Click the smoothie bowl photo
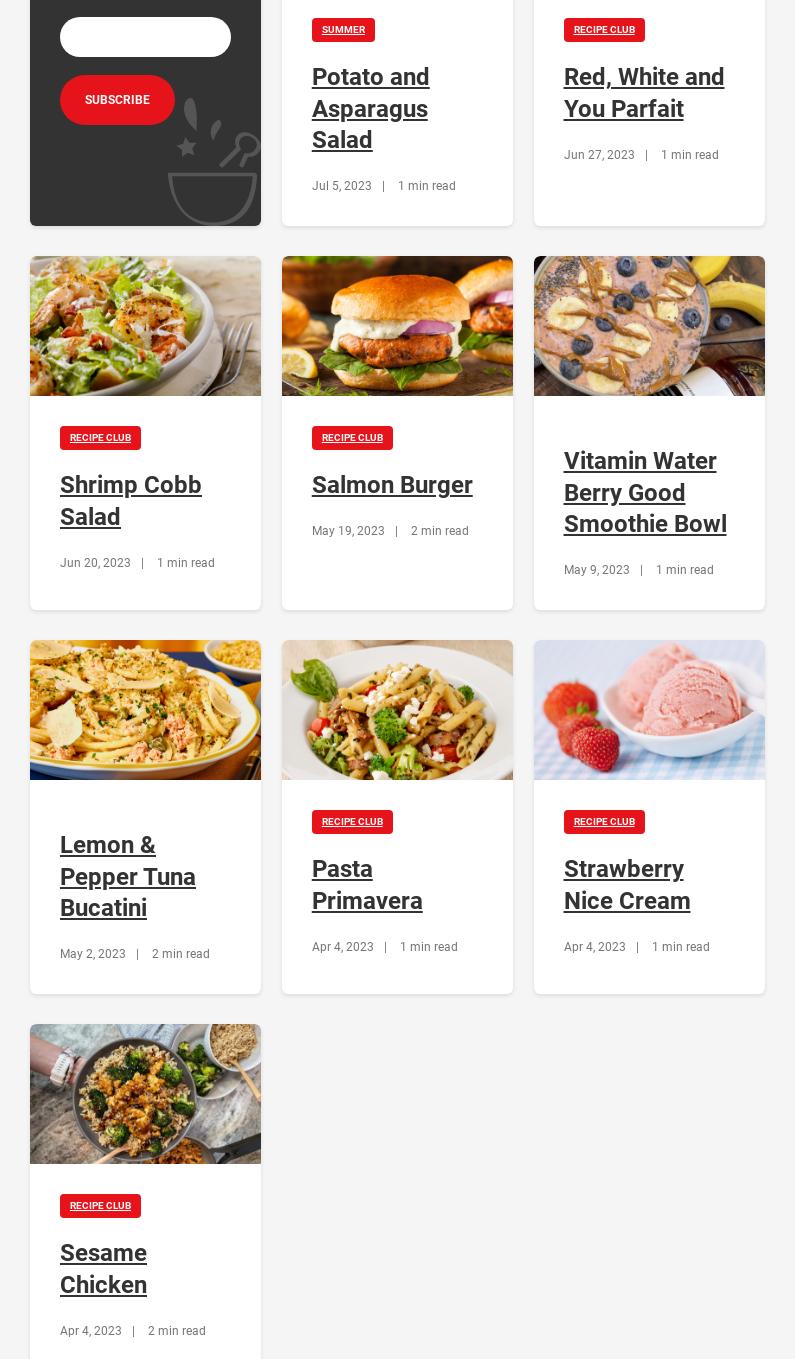Image resolution: width=795 pixels, height=1359 pixels. tap(649, 325)
